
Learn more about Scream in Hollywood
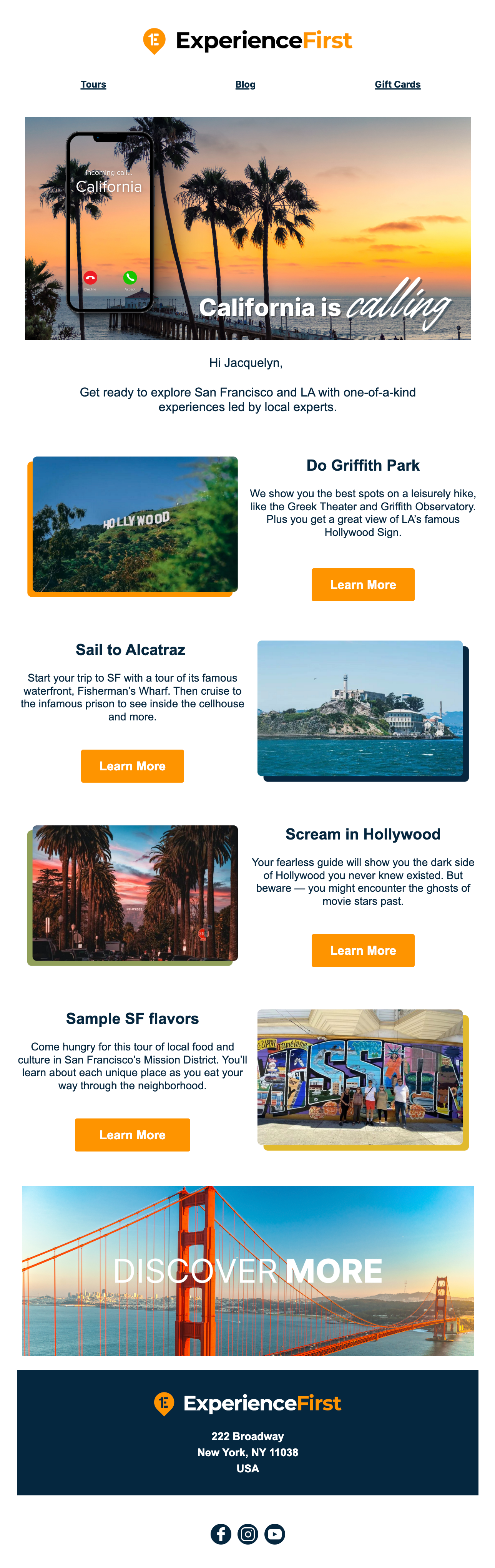coord(363,950)
